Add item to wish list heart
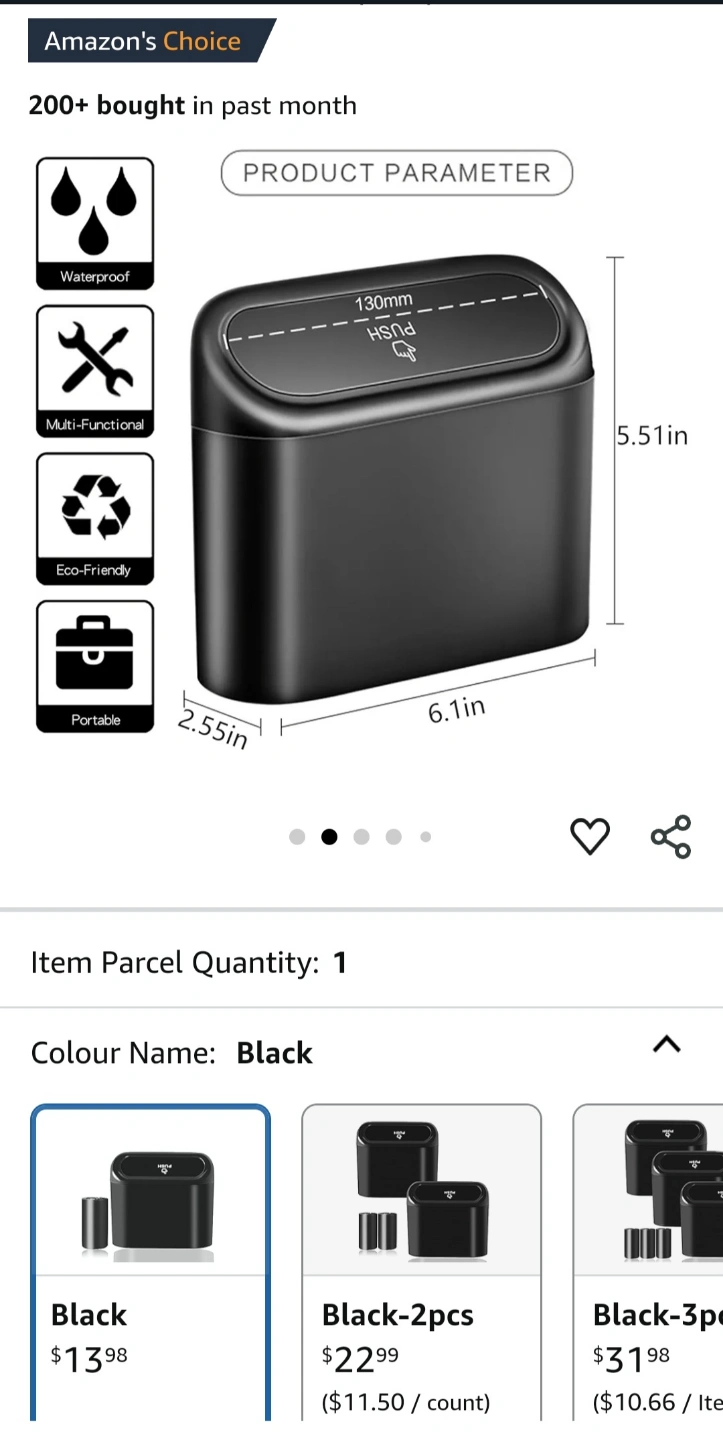 (590, 836)
